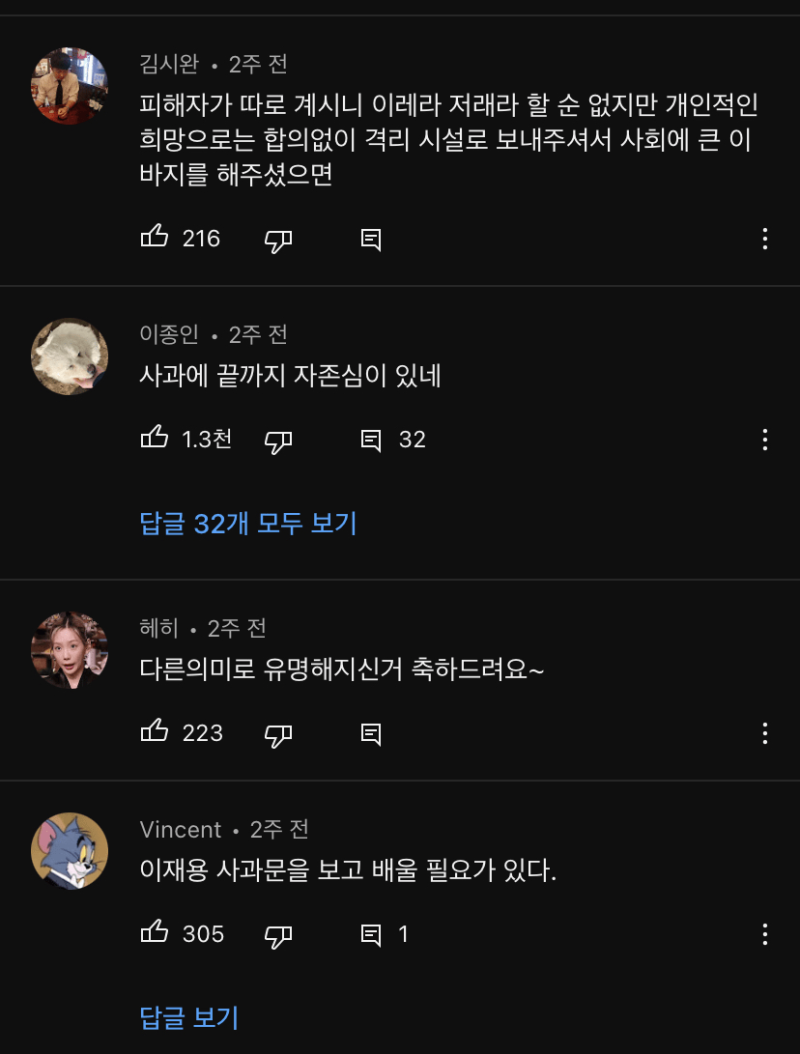Open overflow menu on 헤히's comment
This screenshot has height=1054, width=800.
[764, 733]
